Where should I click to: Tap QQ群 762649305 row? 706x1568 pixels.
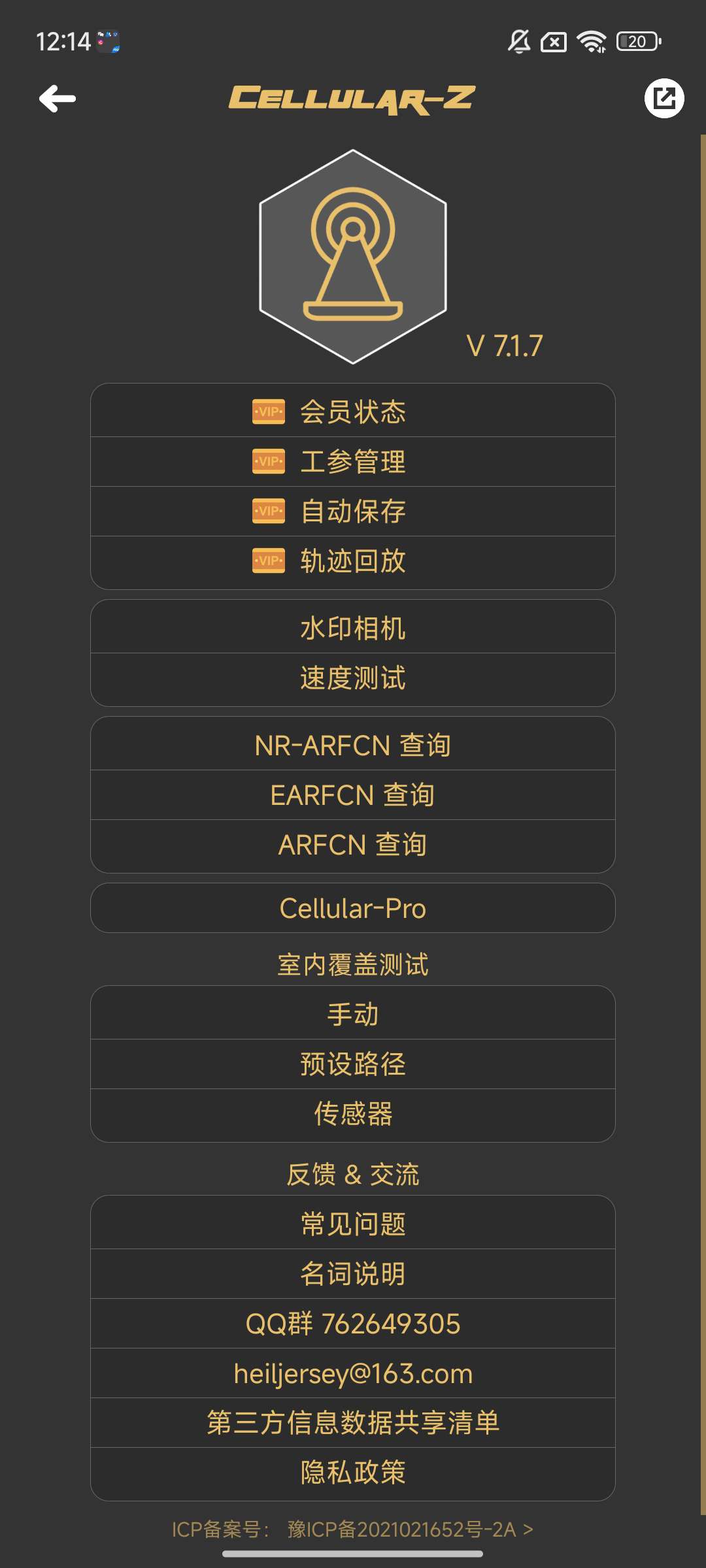(x=353, y=1324)
